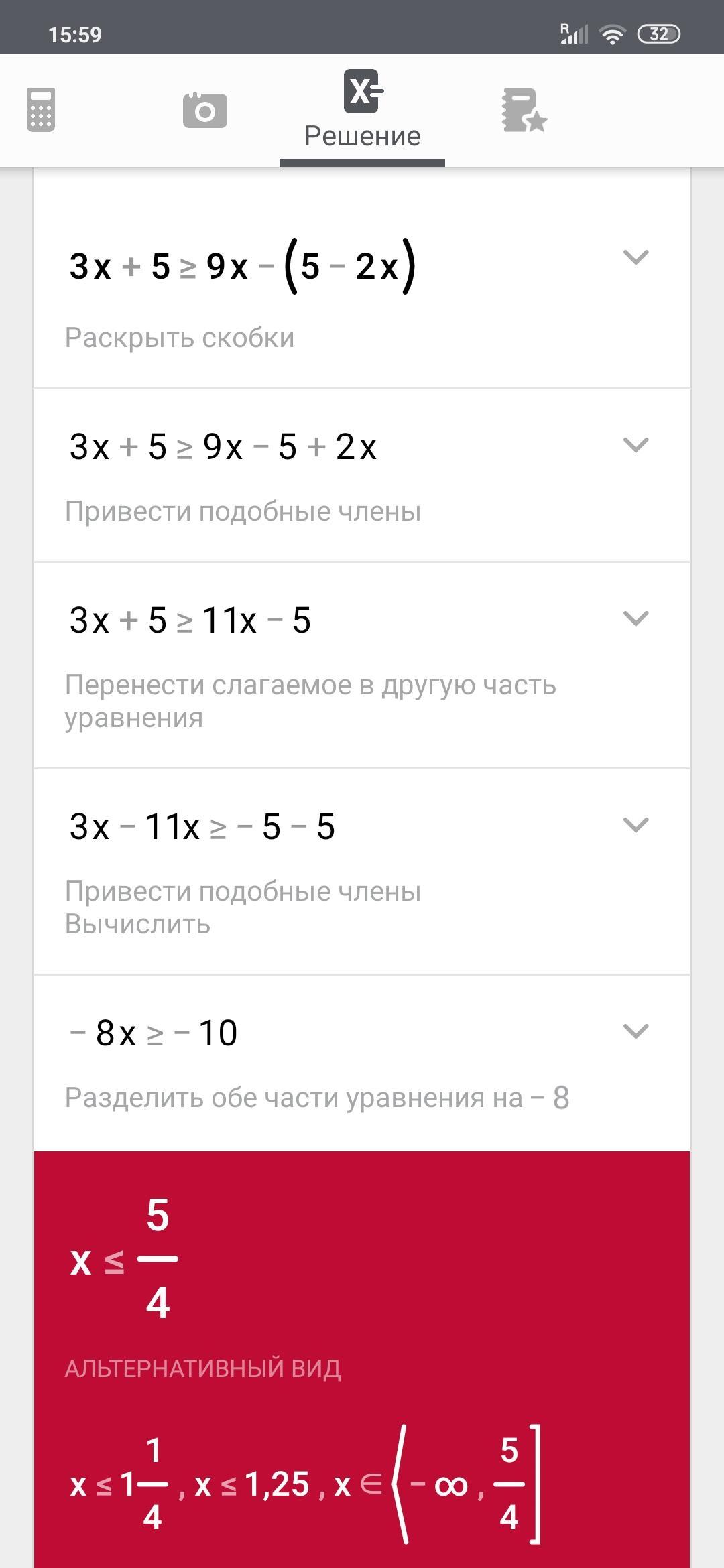This screenshot has height=1568, width=724.
Task: Select the Решение tab
Action: (362, 111)
